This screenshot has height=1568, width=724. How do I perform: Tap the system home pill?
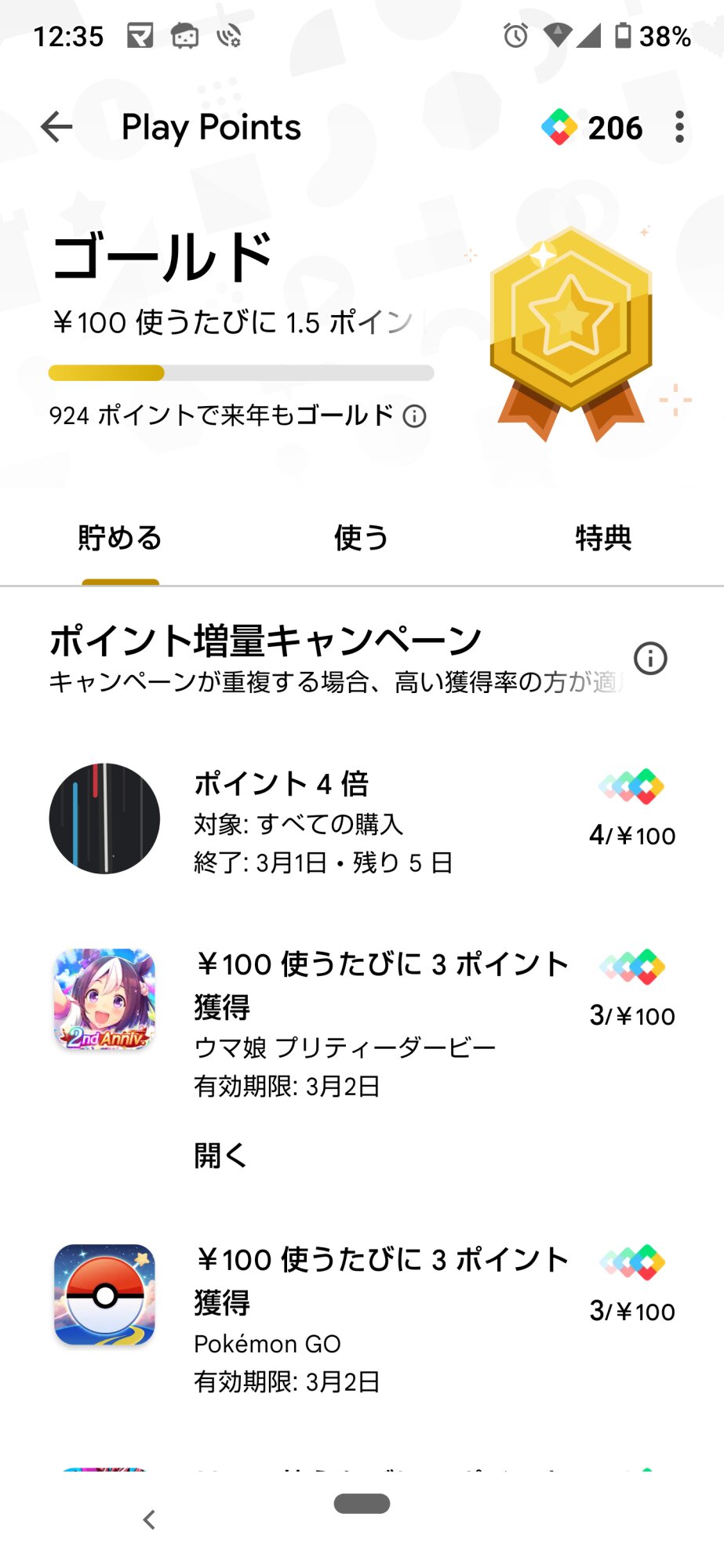(362, 1503)
